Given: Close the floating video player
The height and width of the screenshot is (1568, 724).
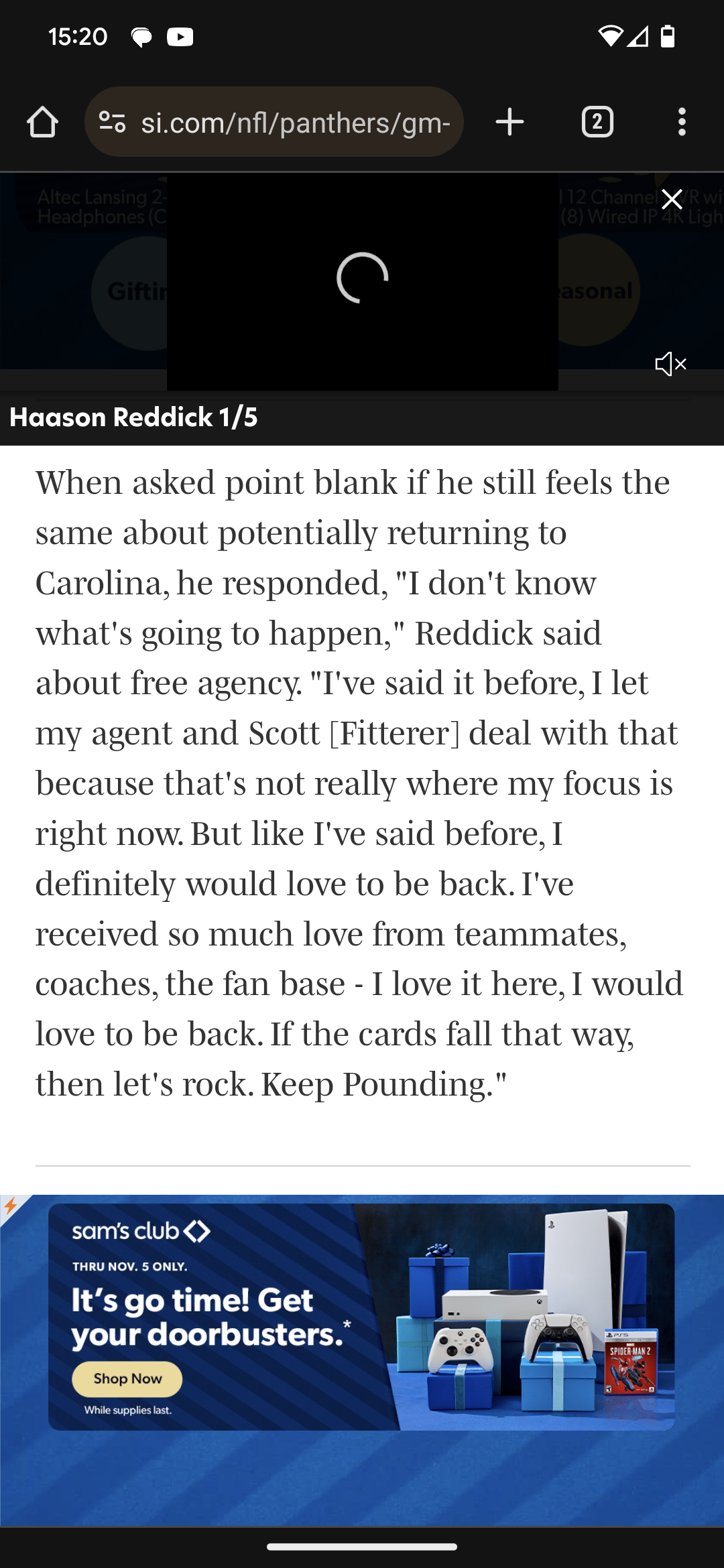Looking at the screenshot, I should click(672, 199).
